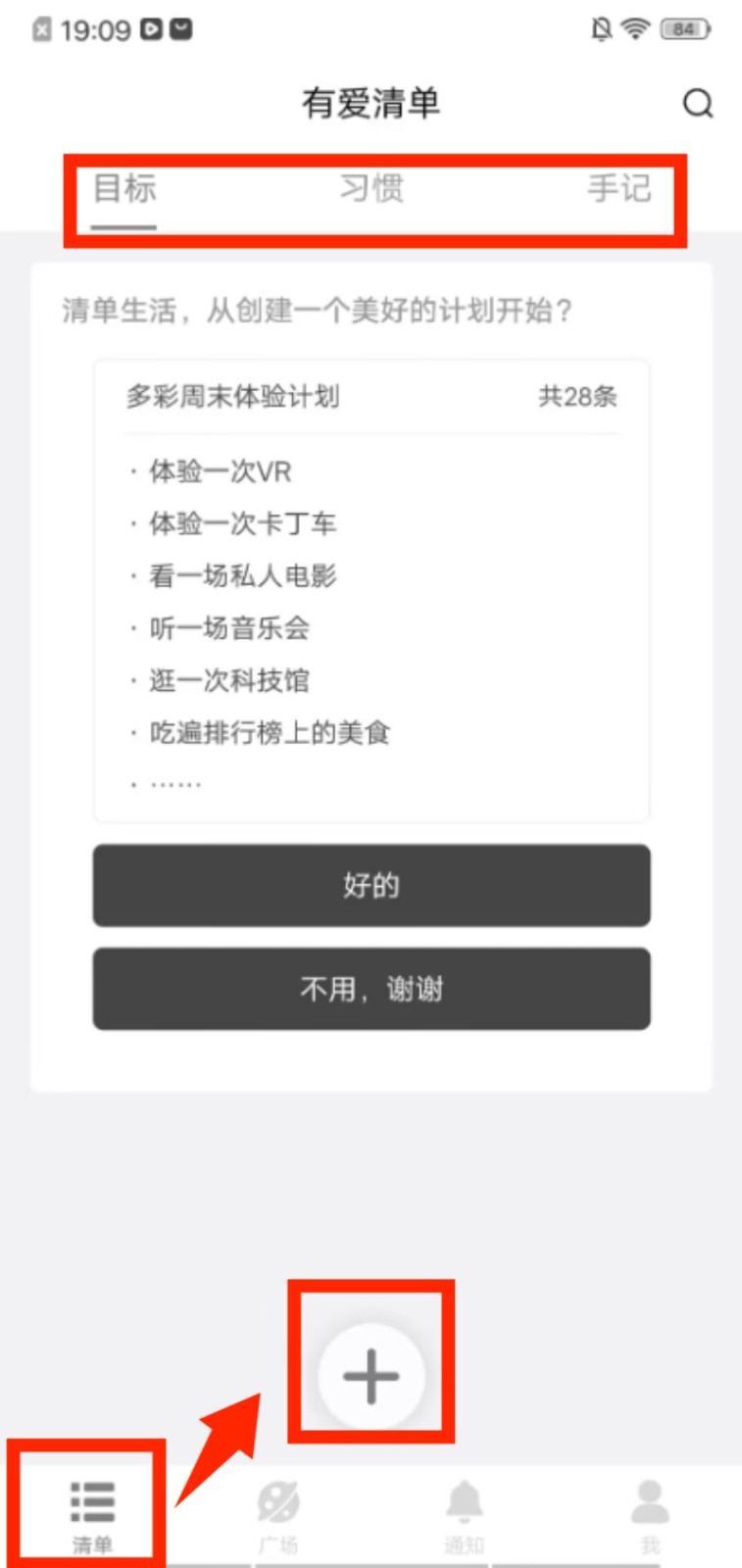742x1568 pixels.
Task: Open the 广场 tab
Action: coord(278,1514)
